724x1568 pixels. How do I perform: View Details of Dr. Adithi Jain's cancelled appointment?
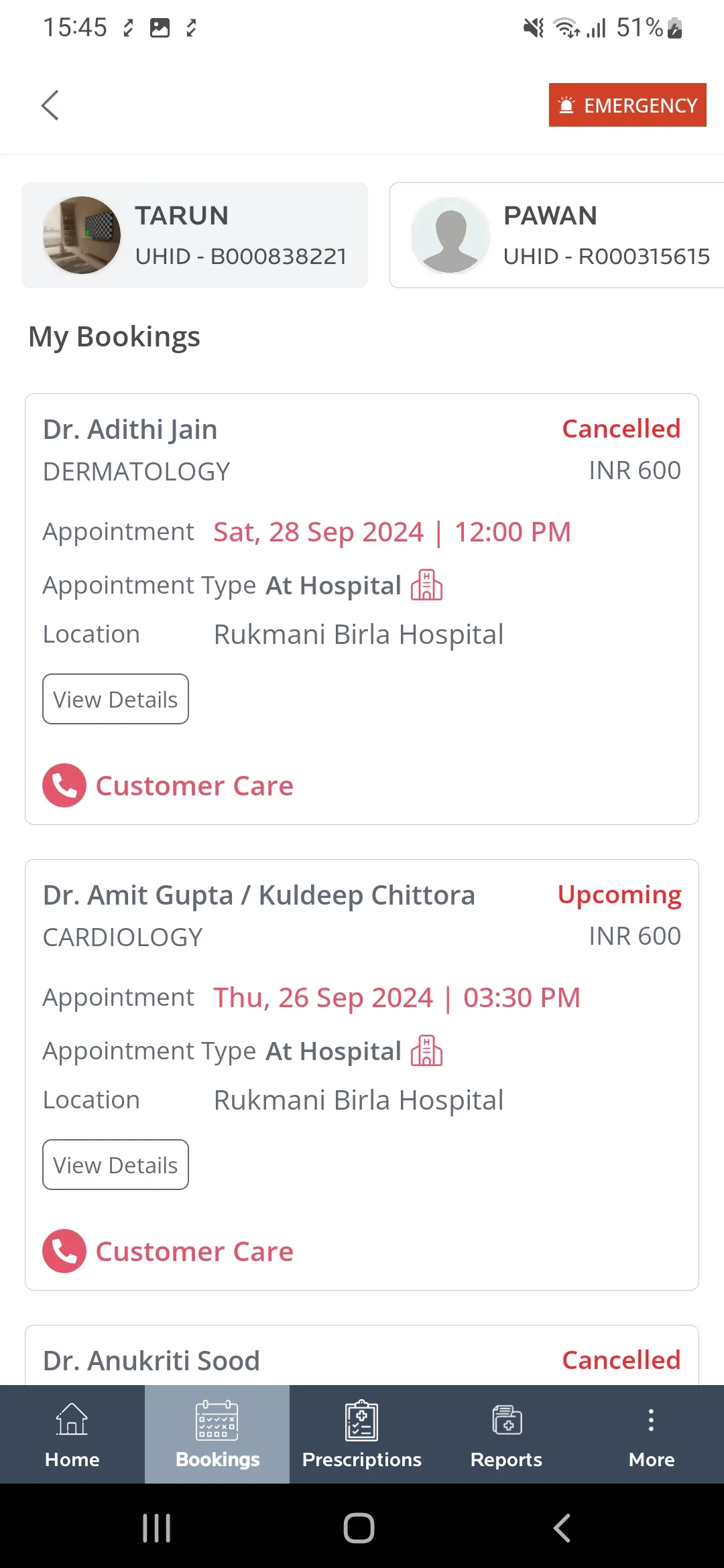point(115,699)
